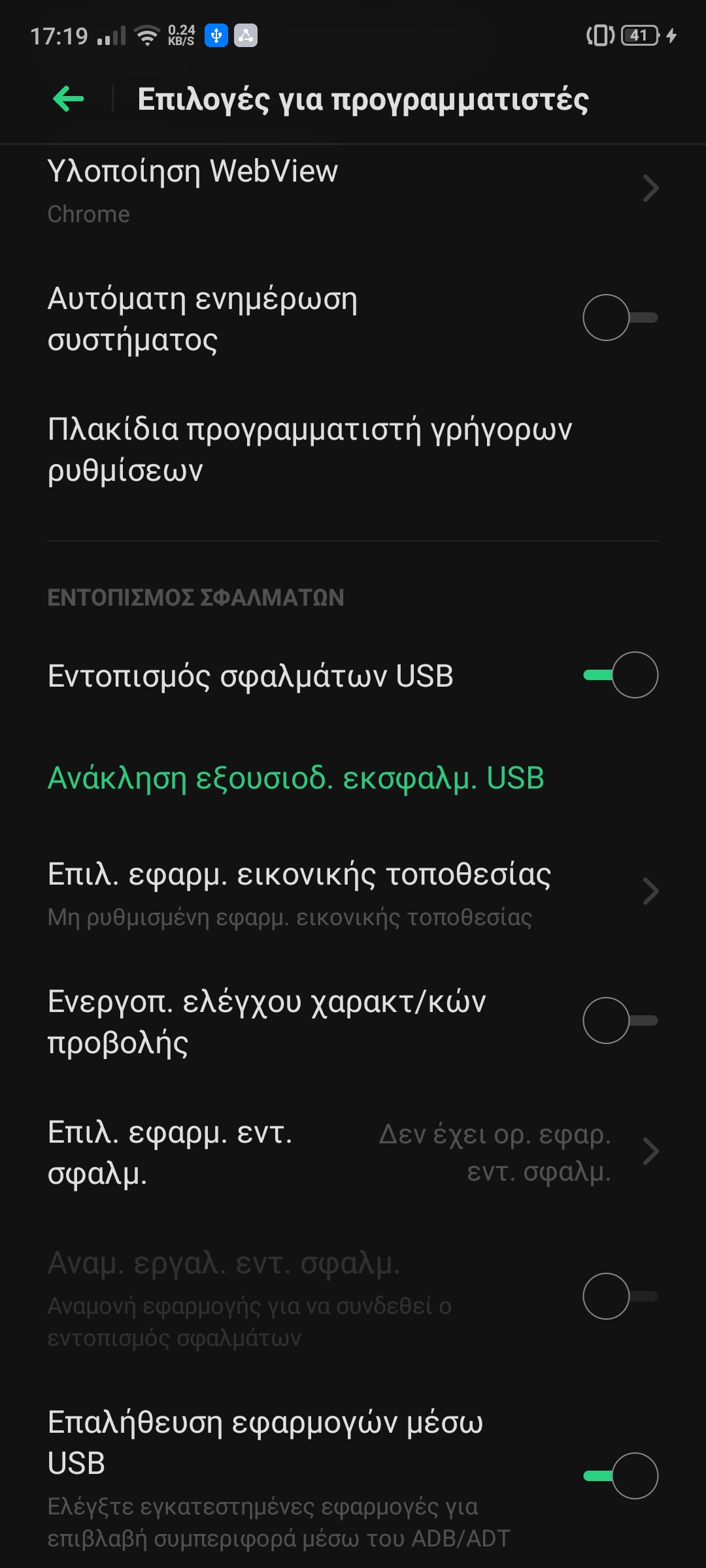706x1568 pixels.
Task: Open Υλοποίηση WebView setting
Action: pyautogui.click(x=353, y=189)
